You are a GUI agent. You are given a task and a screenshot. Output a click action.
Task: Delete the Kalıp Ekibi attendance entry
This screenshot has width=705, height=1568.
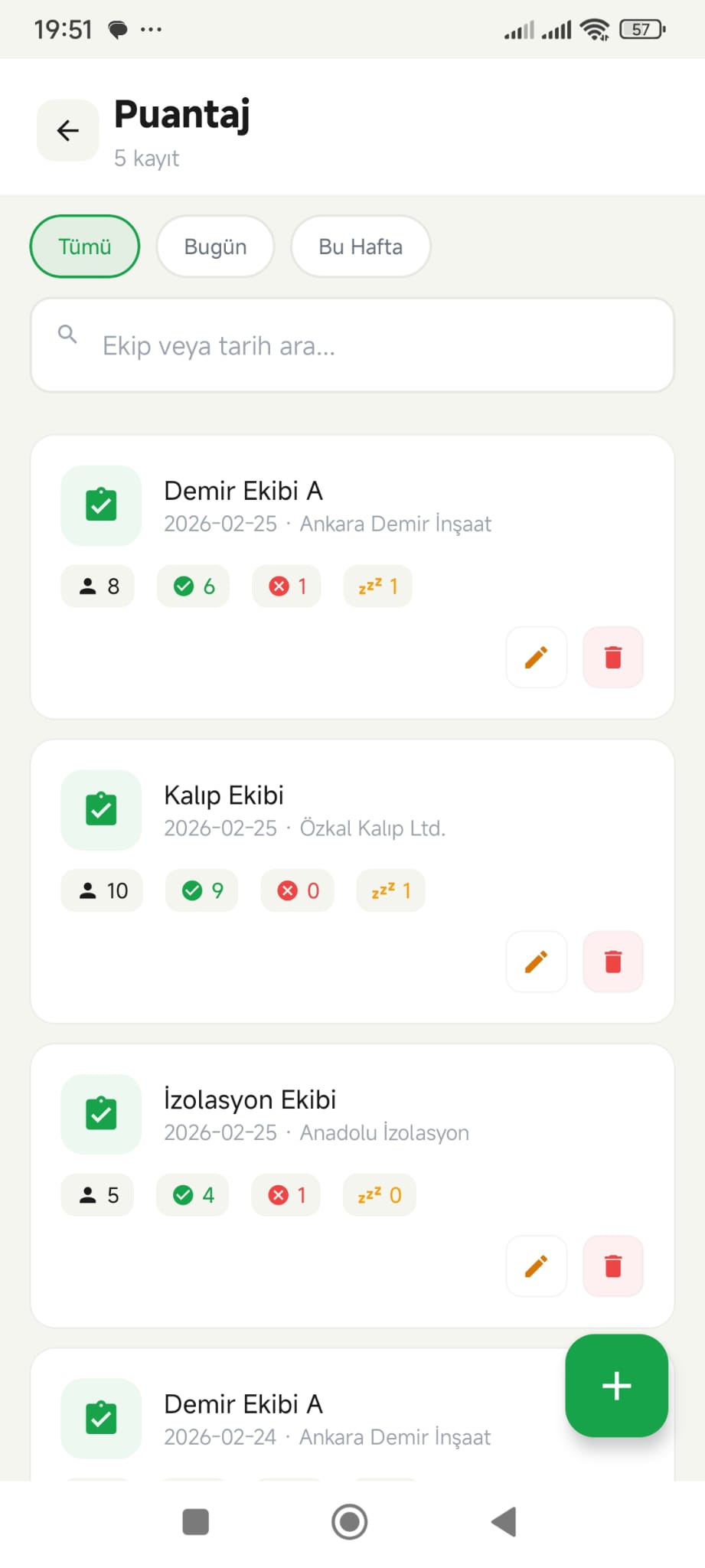612,962
